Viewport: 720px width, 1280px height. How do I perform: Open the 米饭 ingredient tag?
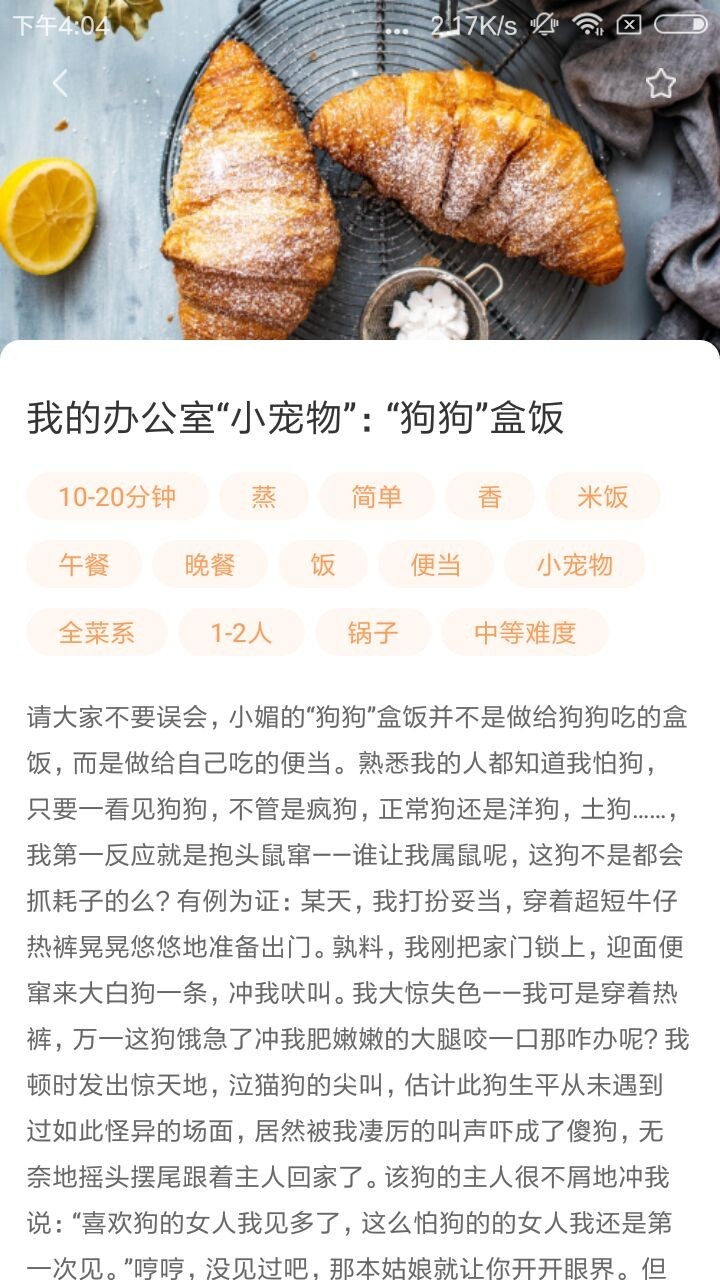(x=603, y=496)
